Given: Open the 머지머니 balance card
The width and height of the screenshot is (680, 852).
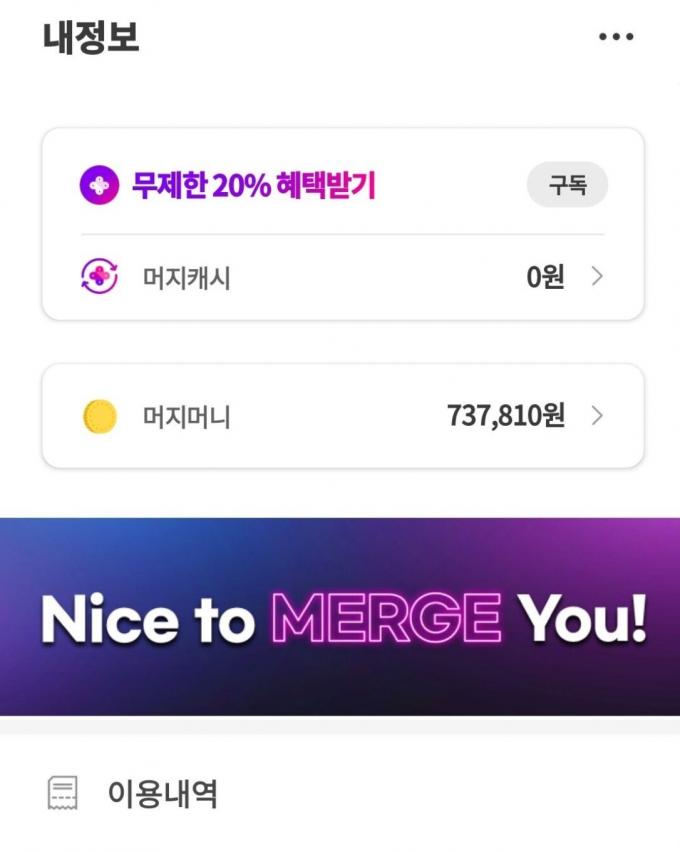Looking at the screenshot, I should pyautogui.click(x=342, y=415).
